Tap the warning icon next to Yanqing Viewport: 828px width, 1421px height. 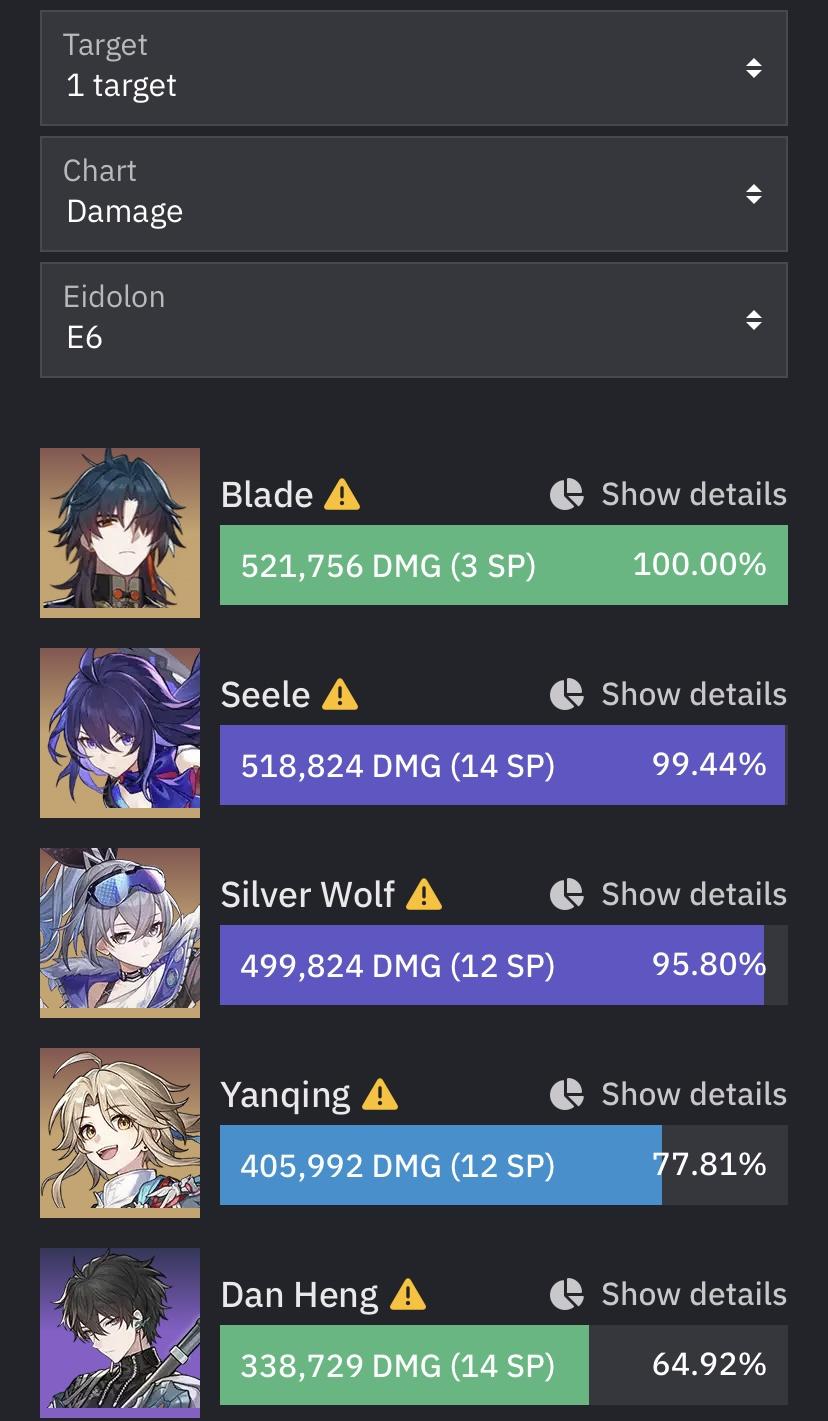(380, 1094)
